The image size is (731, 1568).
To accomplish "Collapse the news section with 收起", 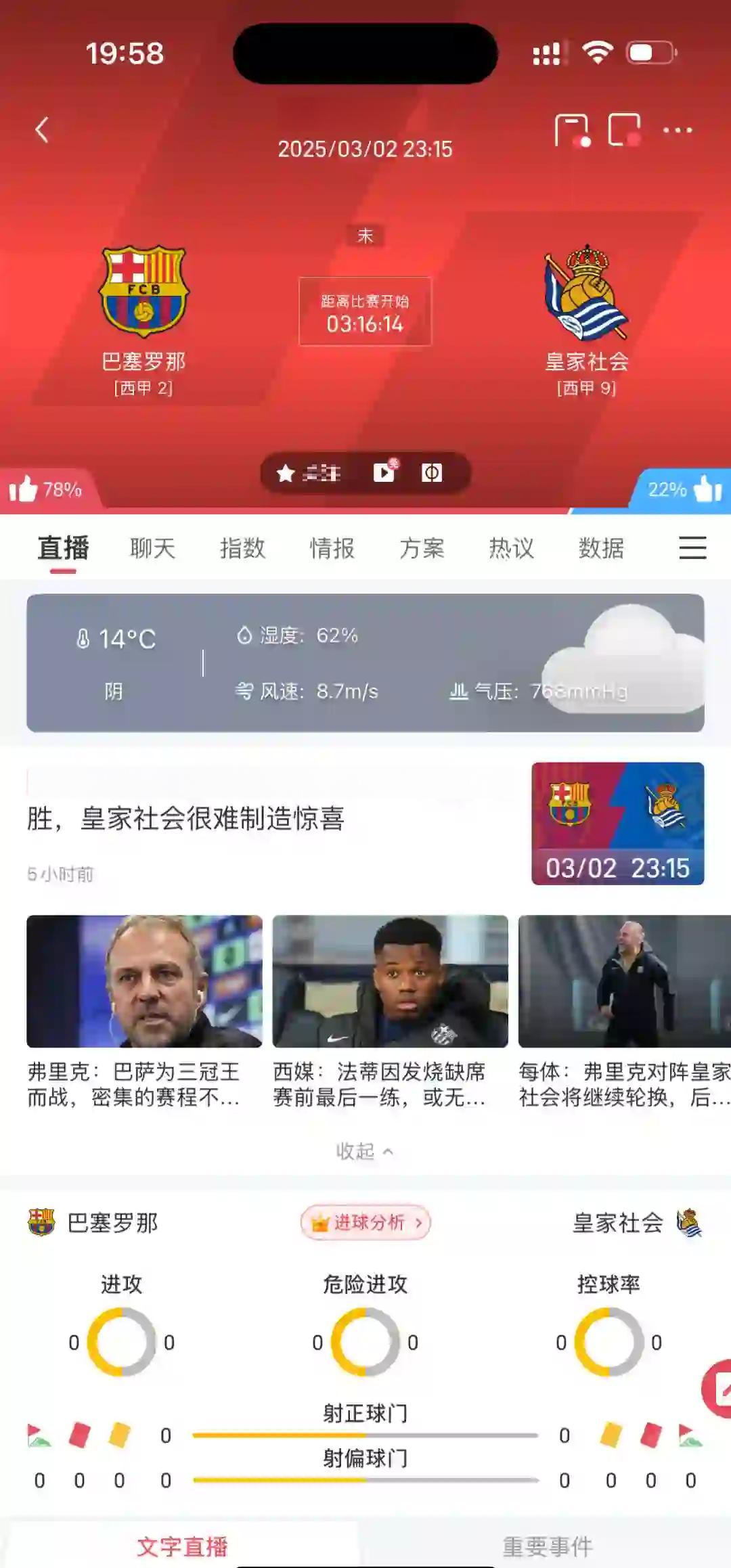I will click(364, 1151).
